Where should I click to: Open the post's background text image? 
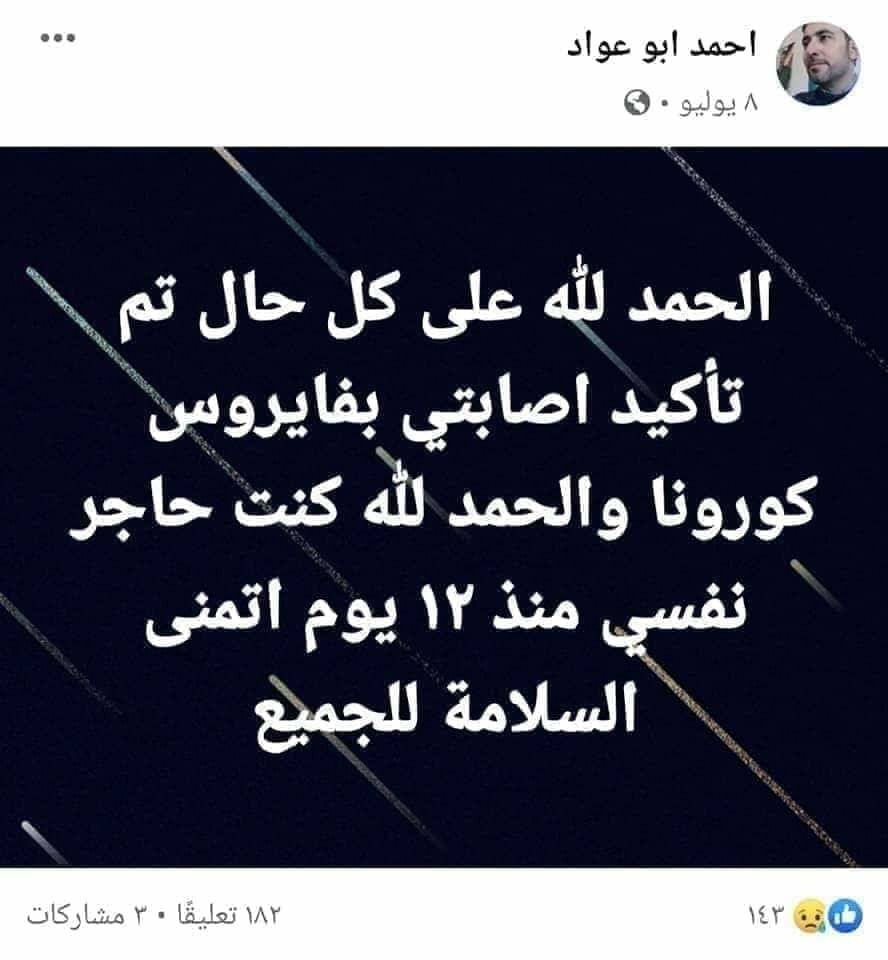pos(444,506)
